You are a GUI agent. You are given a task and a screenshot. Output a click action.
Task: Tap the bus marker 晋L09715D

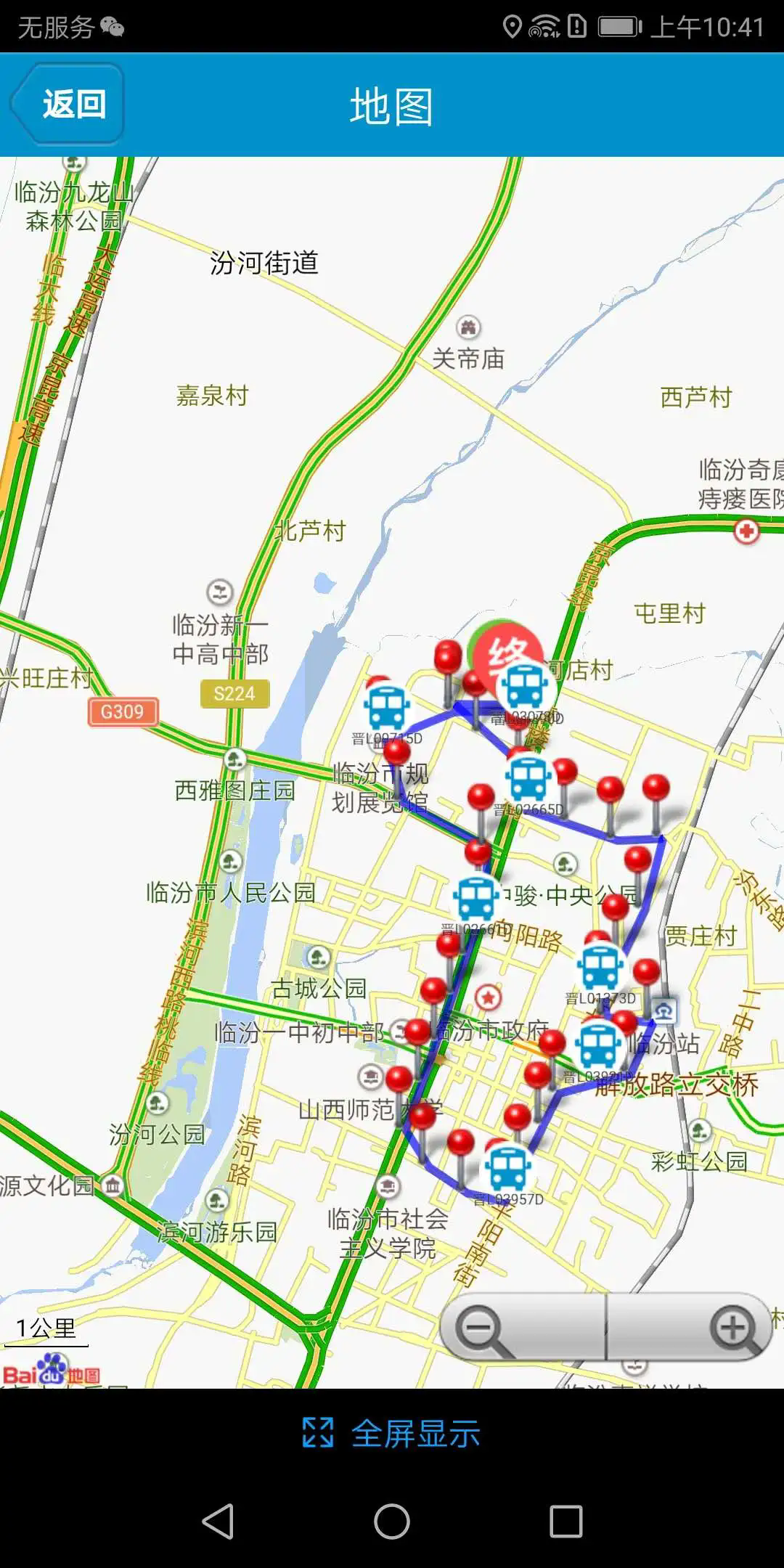click(387, 708)
